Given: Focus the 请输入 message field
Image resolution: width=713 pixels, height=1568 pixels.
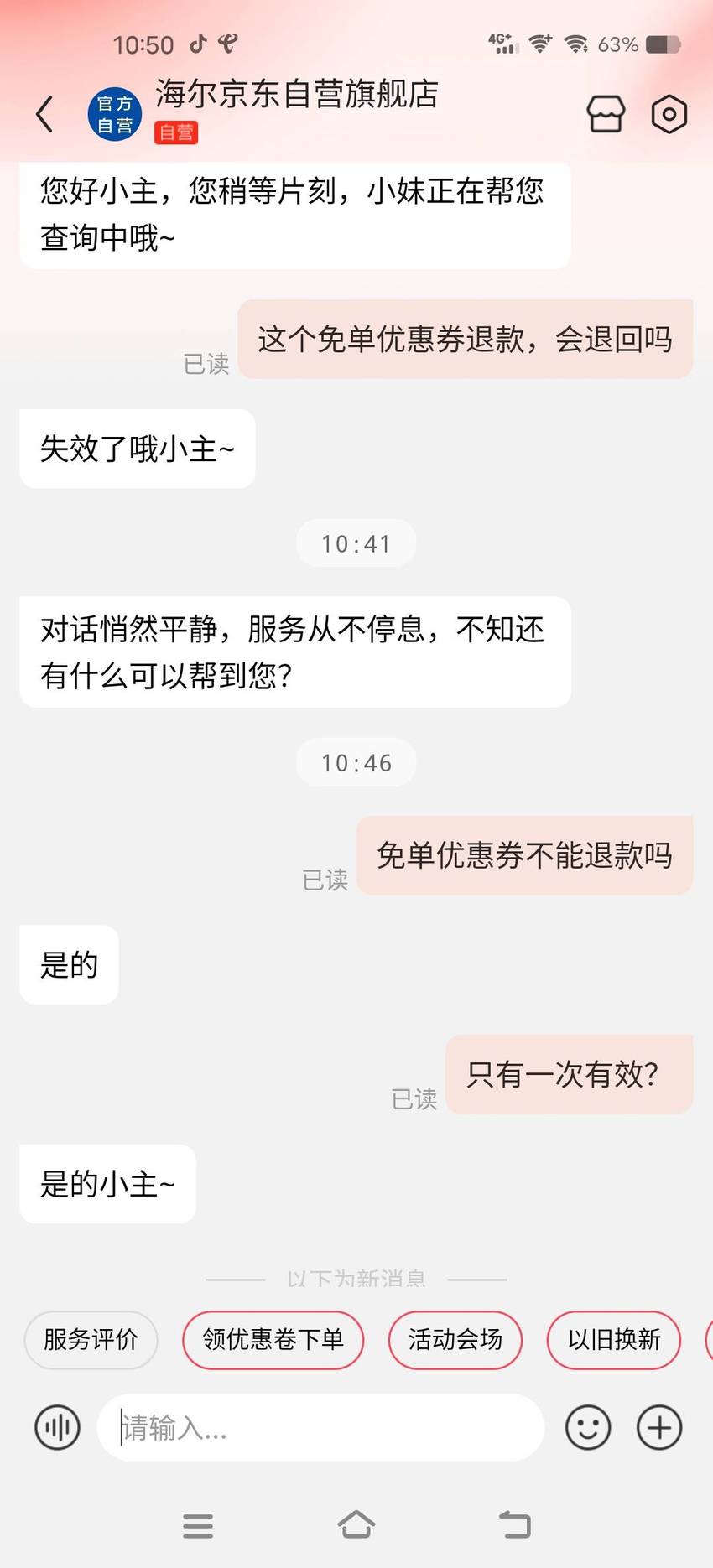Looking at the screenshot, I should (x=320, y=1427).
